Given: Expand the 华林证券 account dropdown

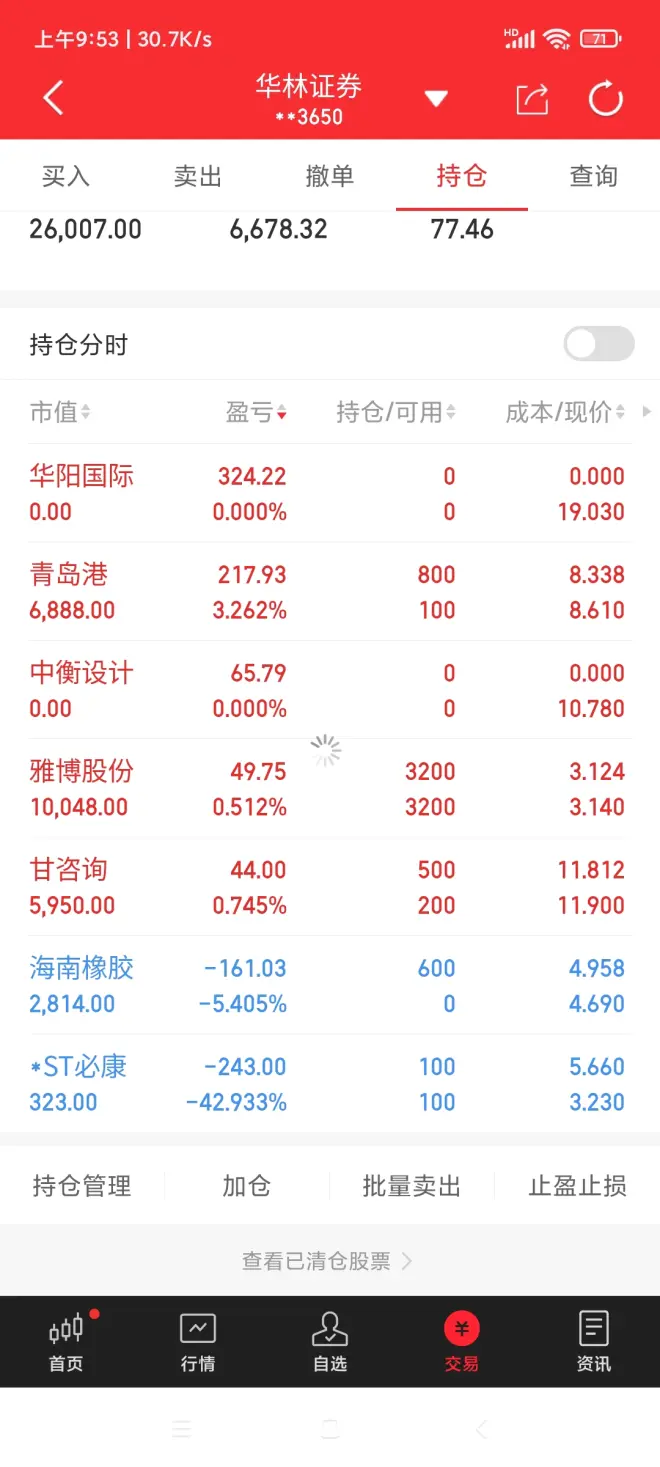Looking at the screenshot, I should [x=436, y=98].
